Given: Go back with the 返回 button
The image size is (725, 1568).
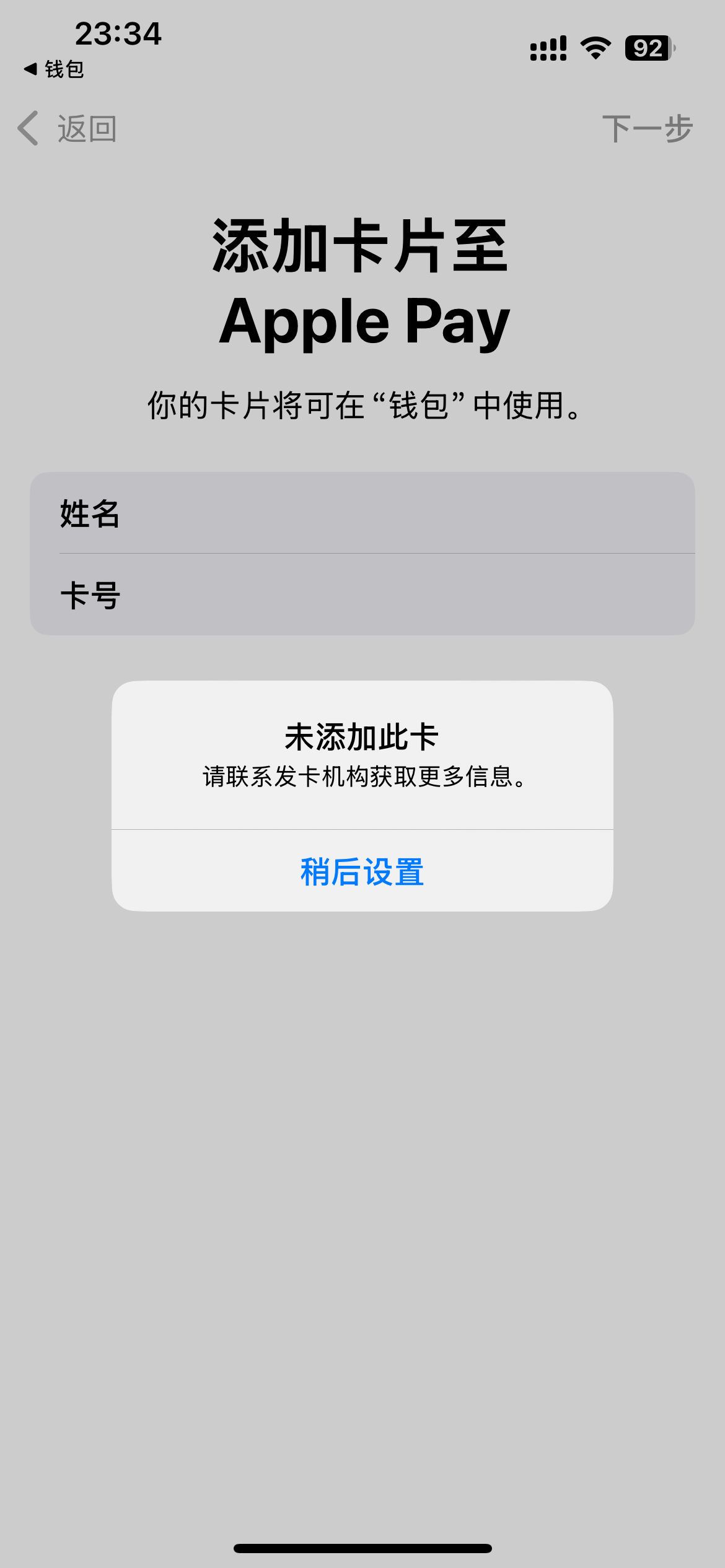Looking at the screenshot, I should [68, 129].
